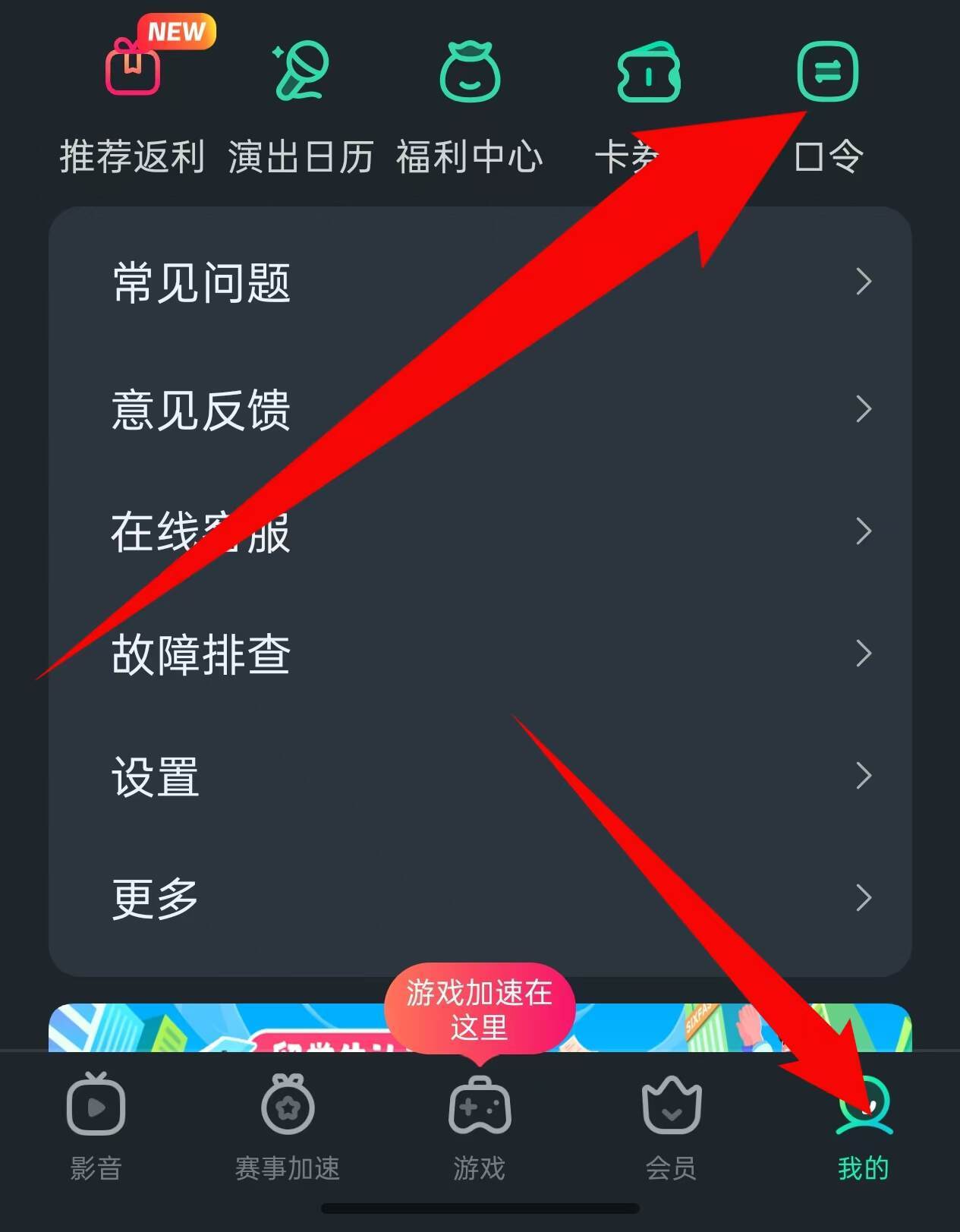Expand the 更多 more row
The image size is (960, 1232).
480,898
